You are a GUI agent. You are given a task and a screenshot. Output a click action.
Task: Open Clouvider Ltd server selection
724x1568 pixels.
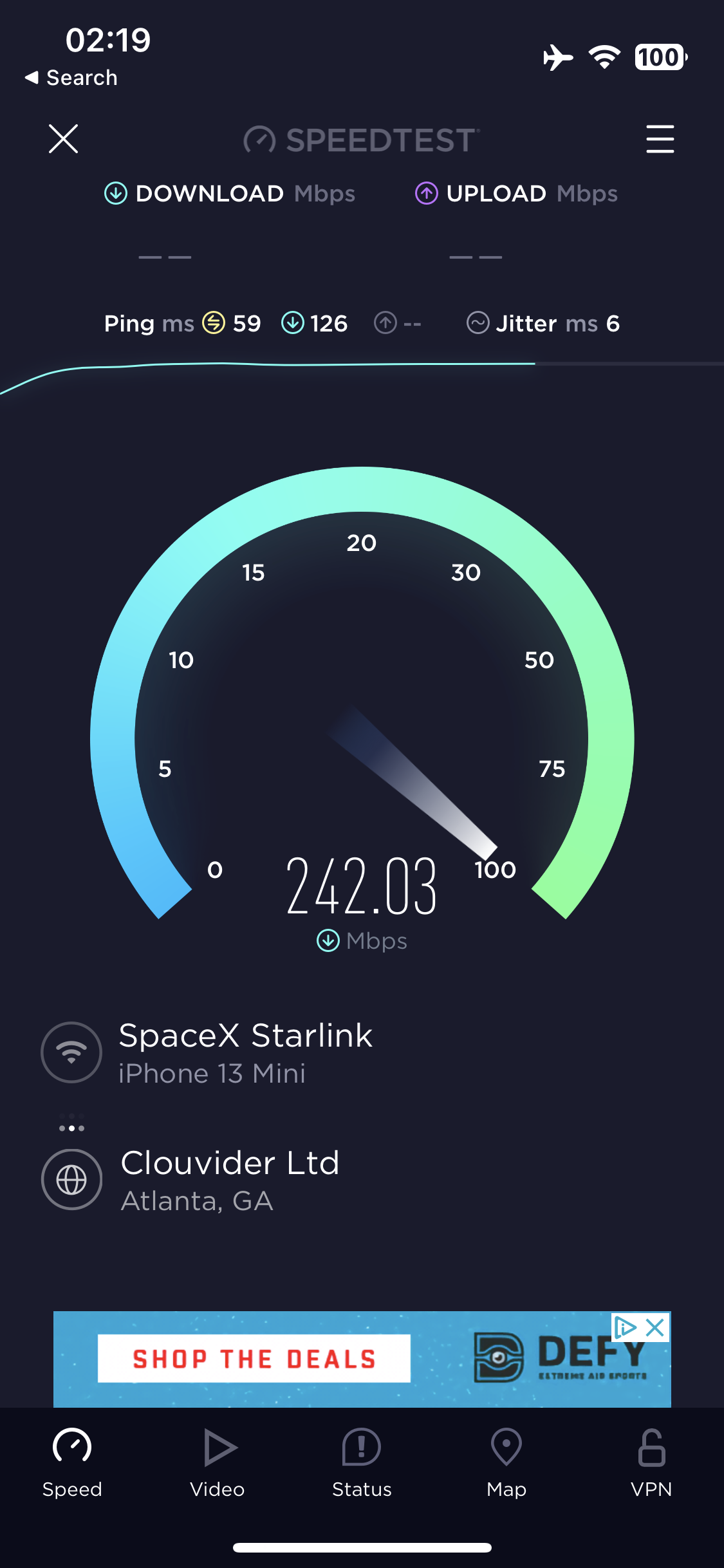coord(229,1181)
